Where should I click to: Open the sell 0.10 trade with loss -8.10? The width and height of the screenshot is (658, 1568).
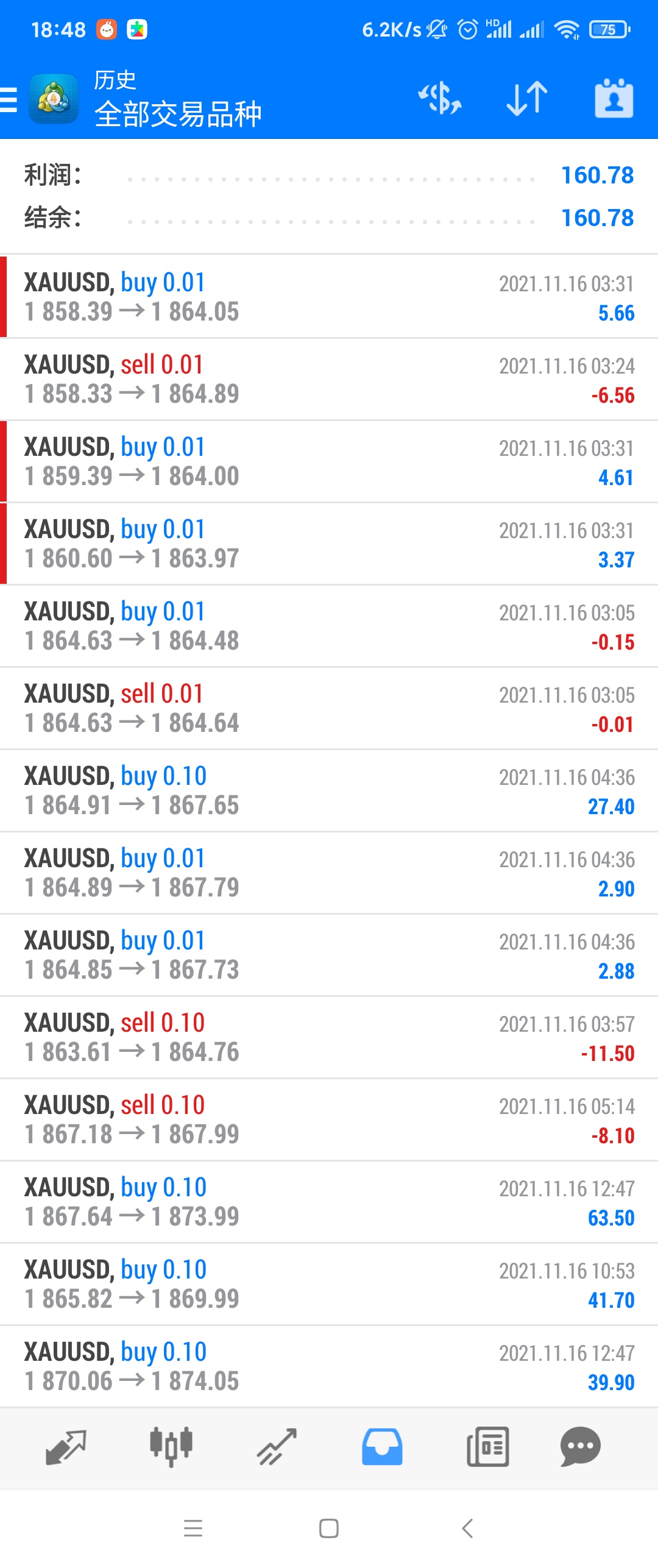coord(329,1119)
